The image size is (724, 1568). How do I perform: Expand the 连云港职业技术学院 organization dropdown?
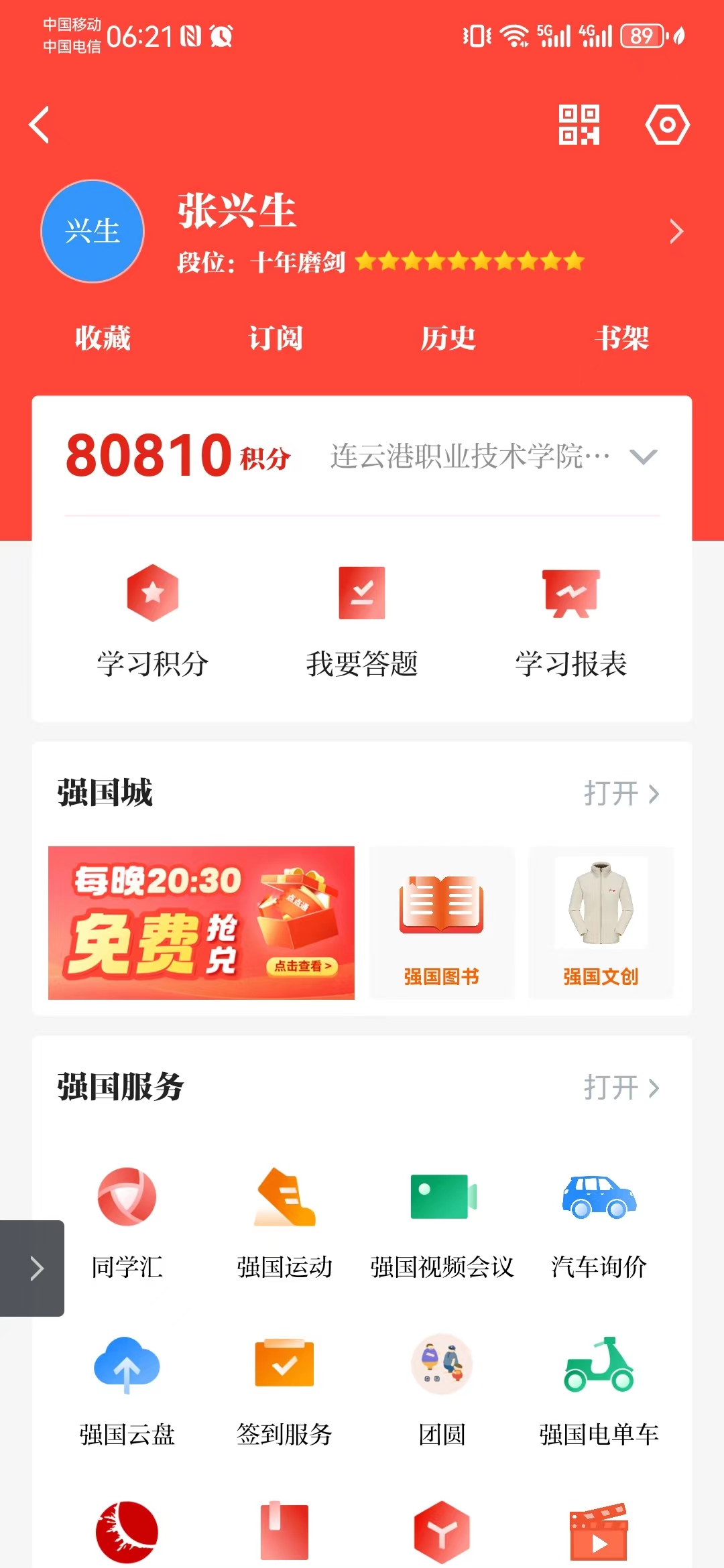click(x=642, y=457)
